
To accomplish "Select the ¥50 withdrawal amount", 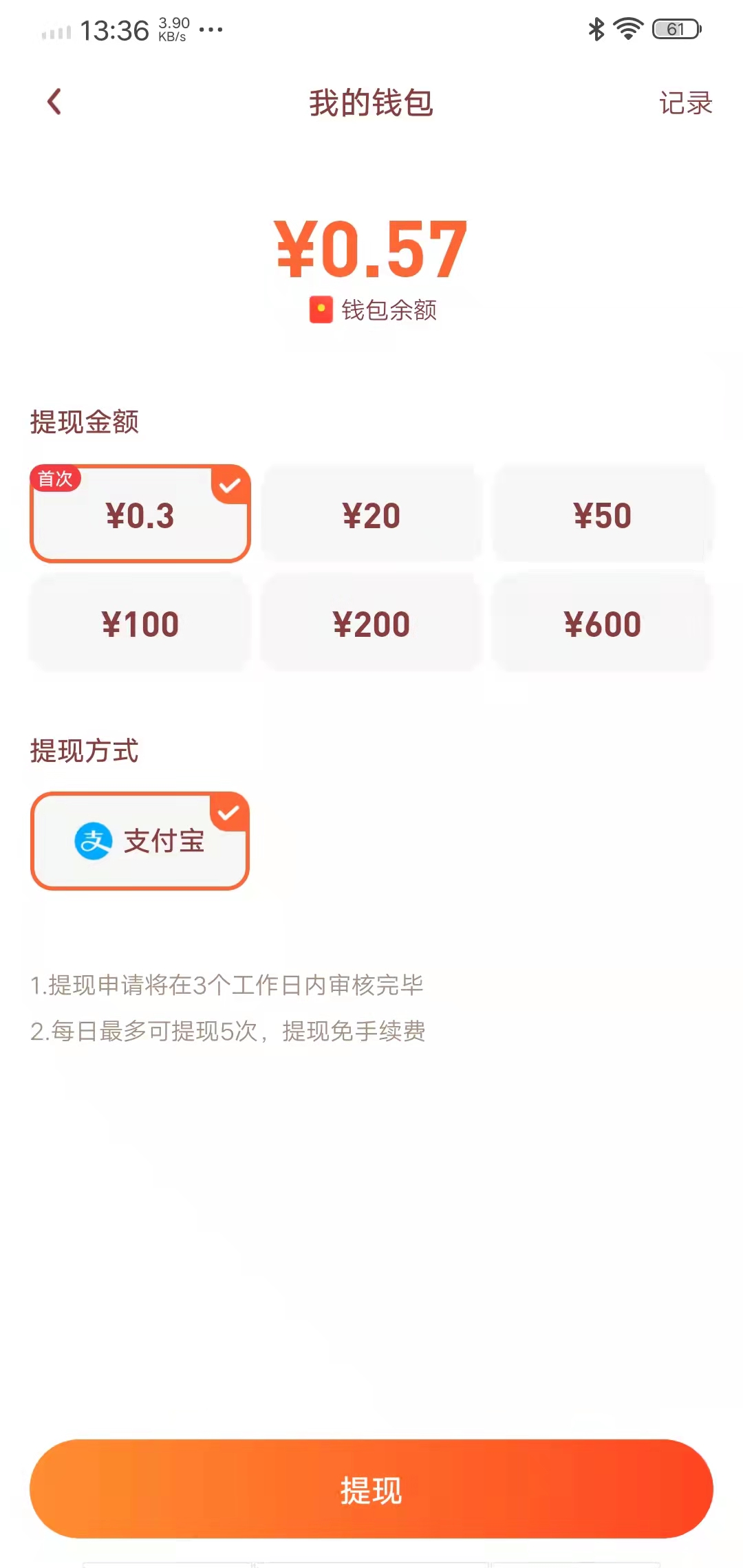I will point(603,514).
